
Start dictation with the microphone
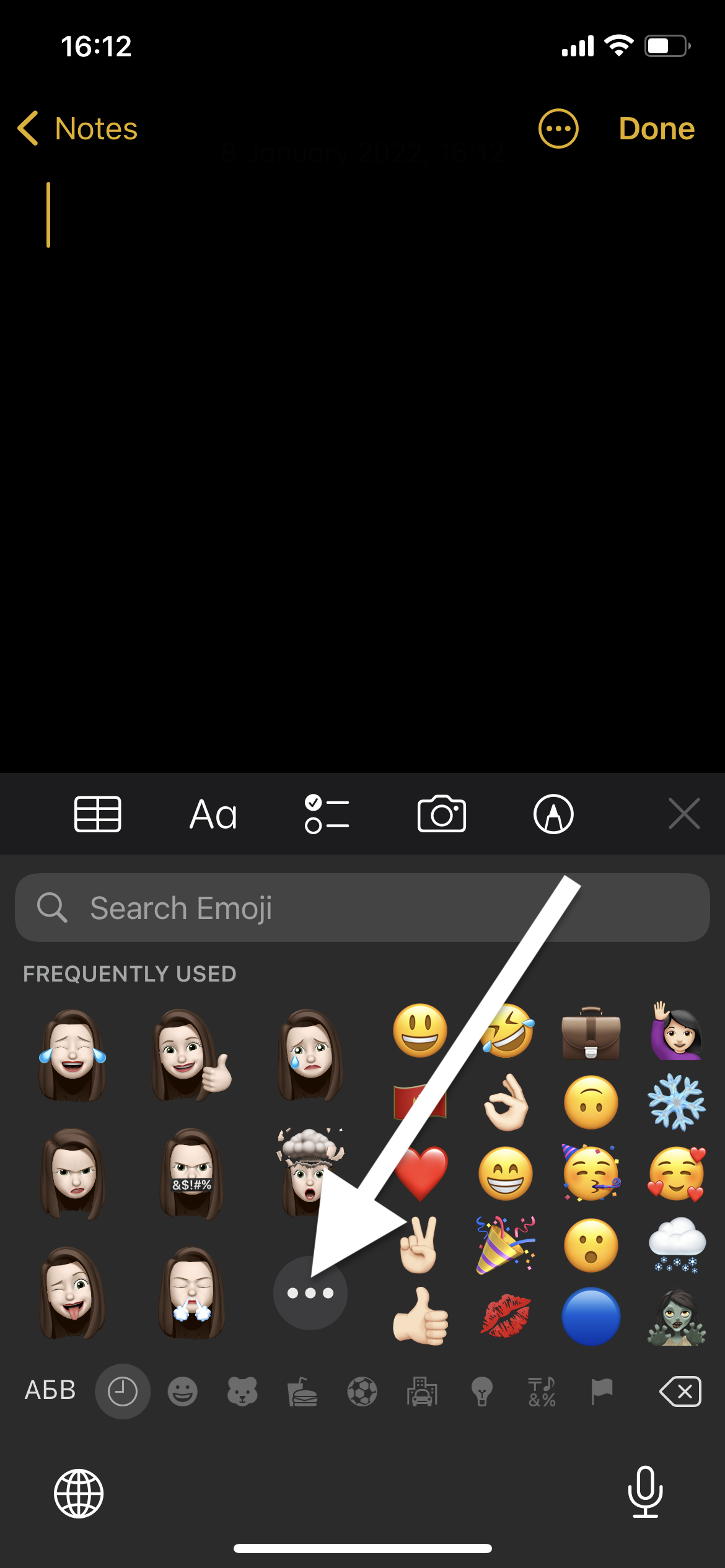click(x=646, y=1492)
